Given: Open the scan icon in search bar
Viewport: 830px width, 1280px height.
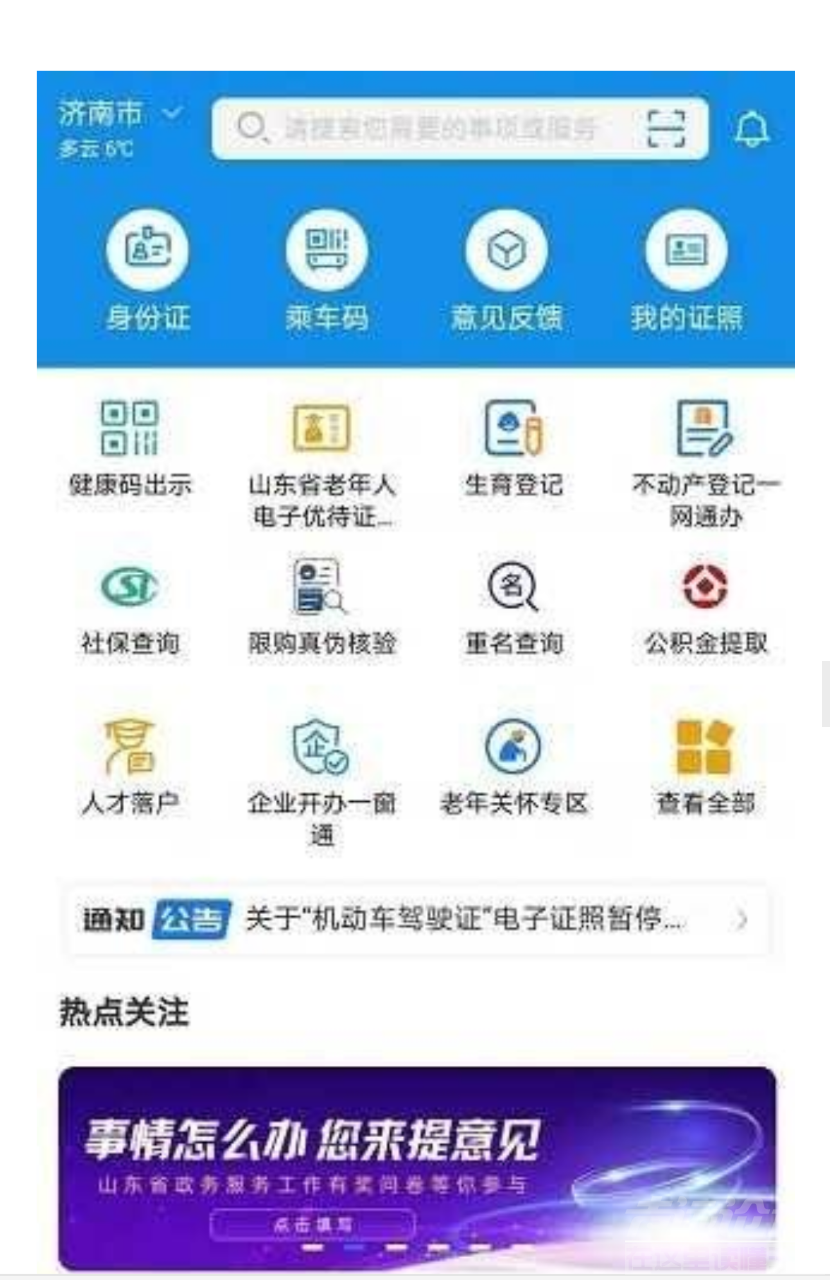Looking at the screenshot, I should [x=666, y=129].
